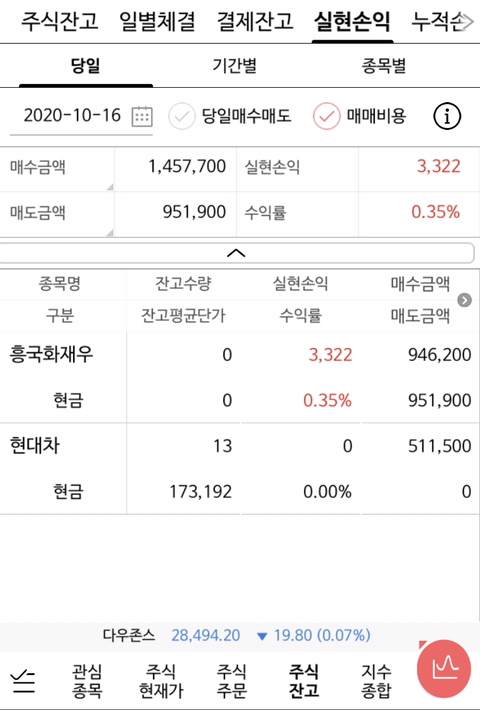Tap the red chart floating button

[x=444, y=669]
